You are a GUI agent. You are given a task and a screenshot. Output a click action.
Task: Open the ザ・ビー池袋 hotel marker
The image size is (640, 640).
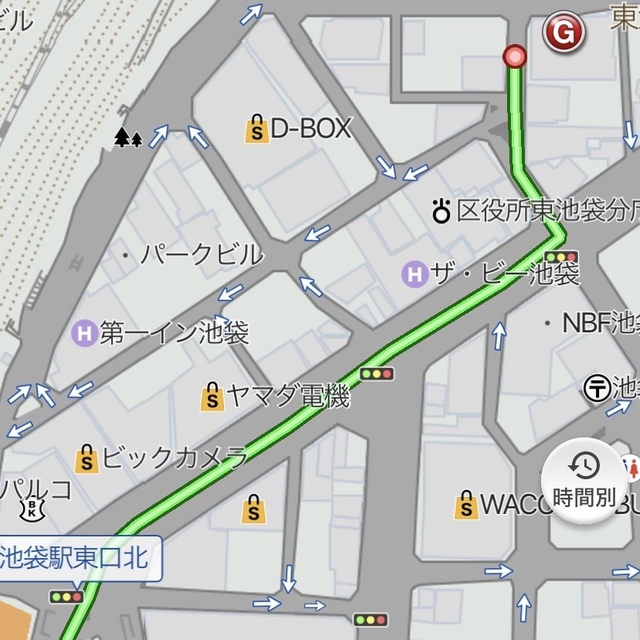(414, 271)
